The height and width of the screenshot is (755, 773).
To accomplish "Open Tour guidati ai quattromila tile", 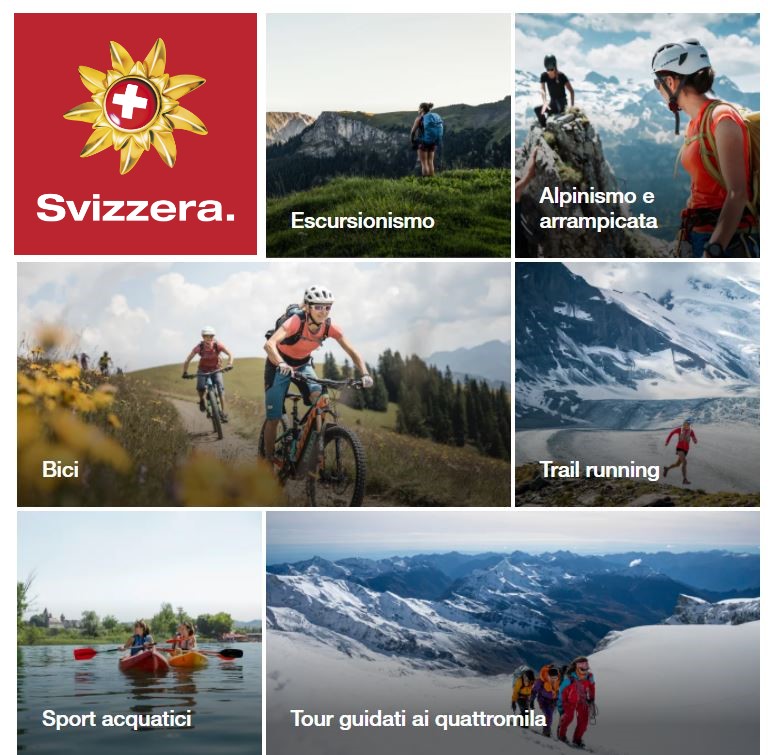I will coord(512,632).
